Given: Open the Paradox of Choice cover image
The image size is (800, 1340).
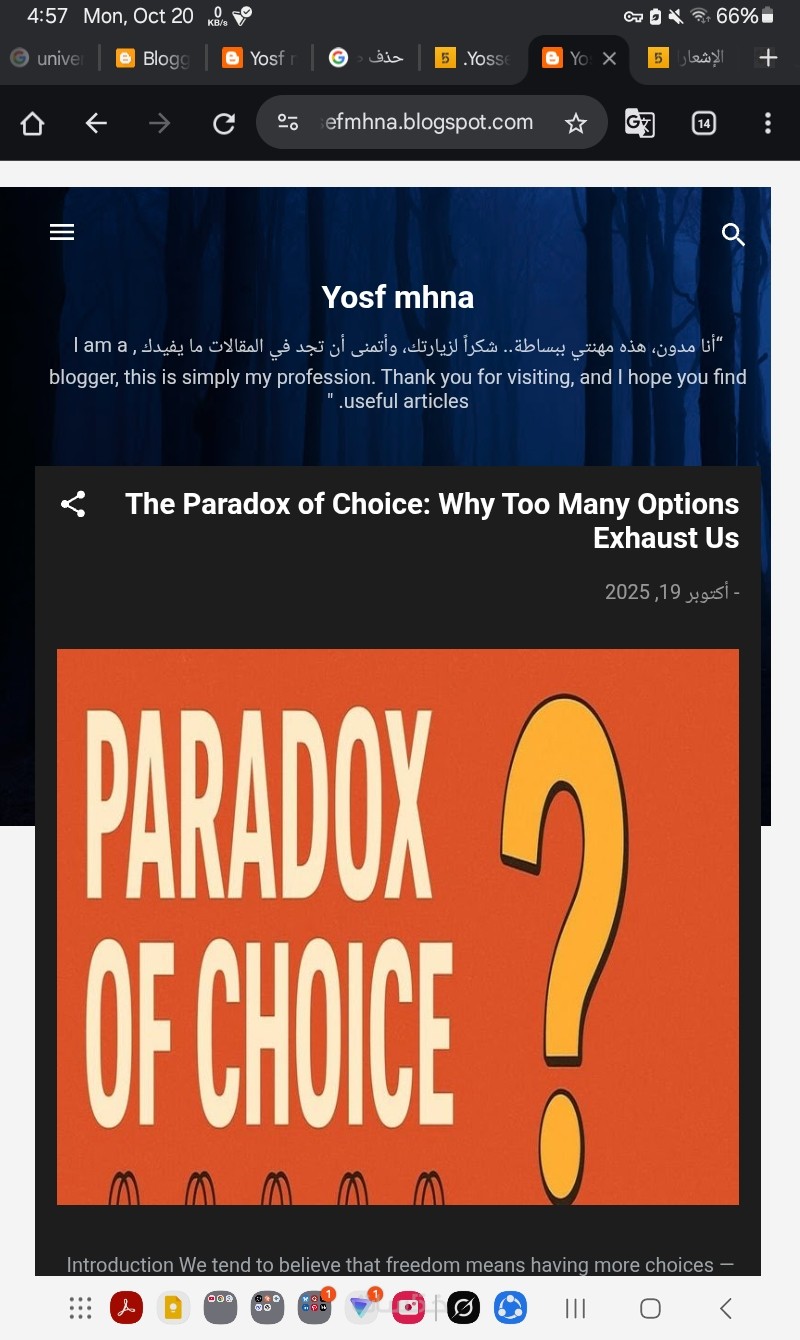Looking at the screenshot, I should click(397, 926).
